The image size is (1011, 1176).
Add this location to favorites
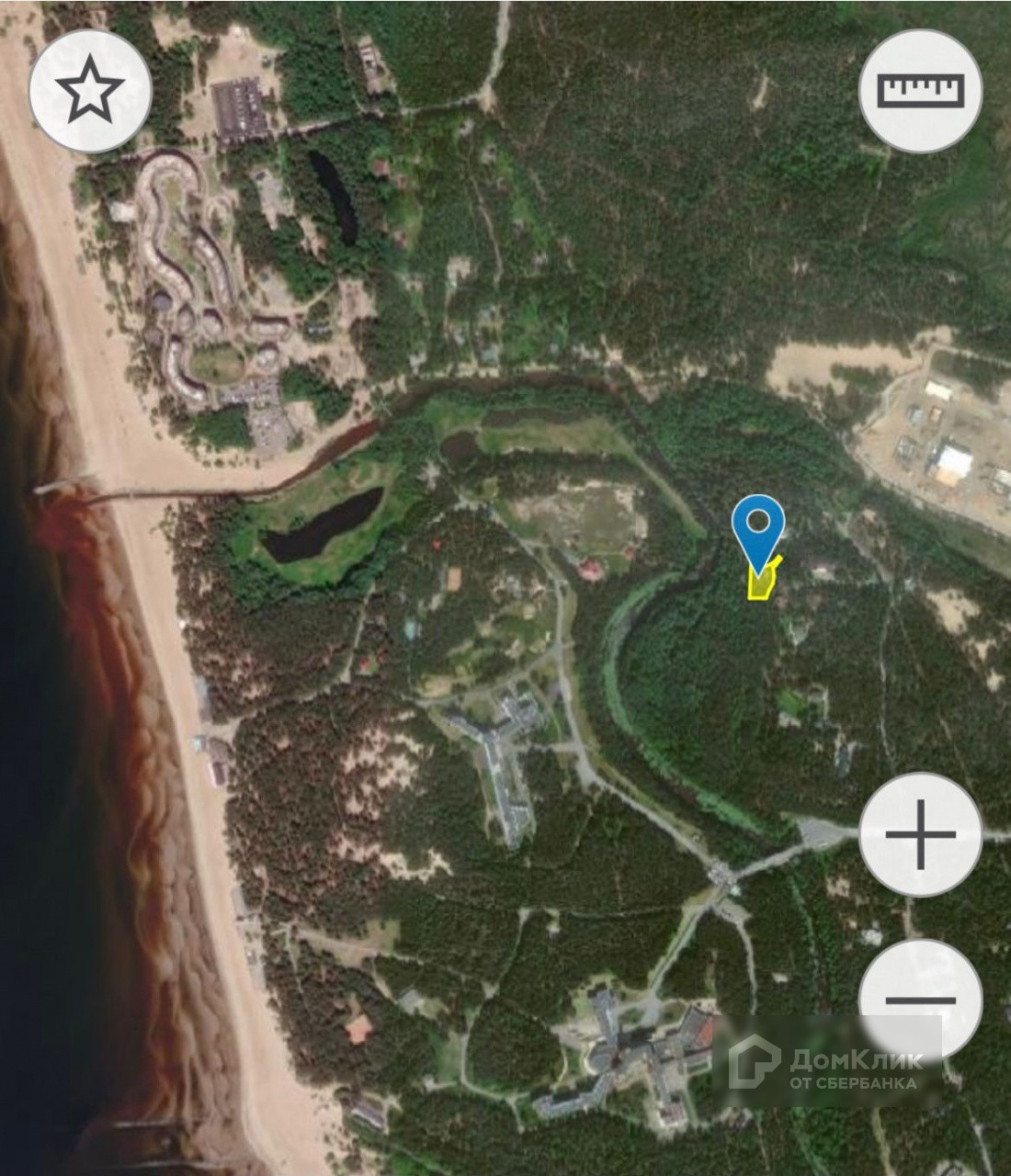[90, 92]
